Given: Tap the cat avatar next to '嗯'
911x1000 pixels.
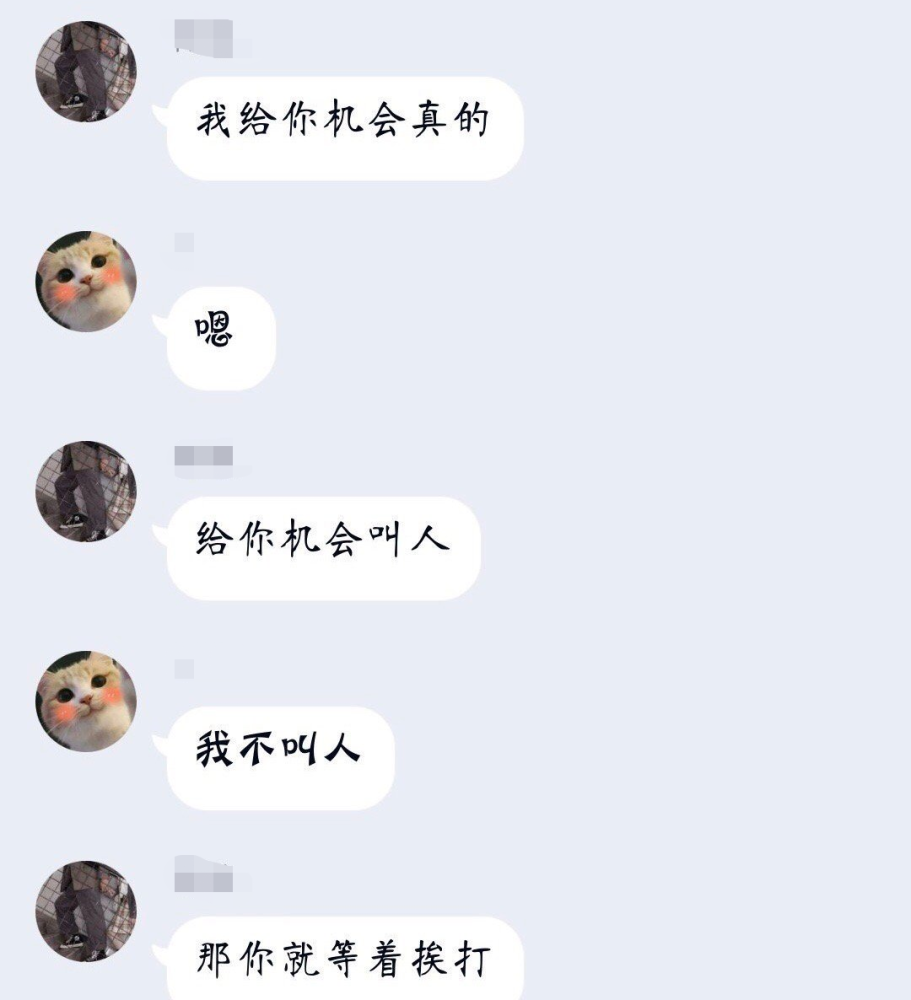Looking at the screenshot, I should tap(86, 282).
